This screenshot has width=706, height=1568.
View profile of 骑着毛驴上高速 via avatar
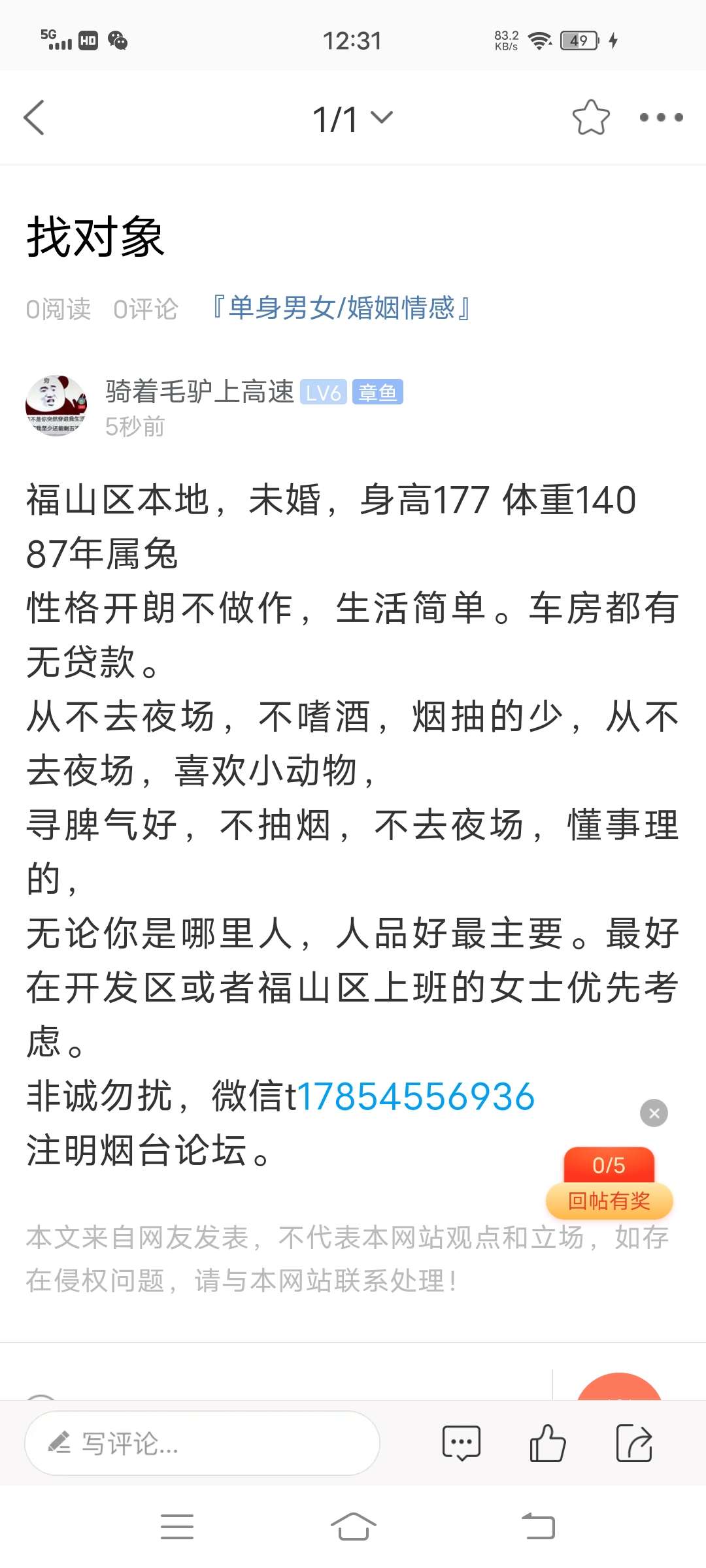point(56,405)
